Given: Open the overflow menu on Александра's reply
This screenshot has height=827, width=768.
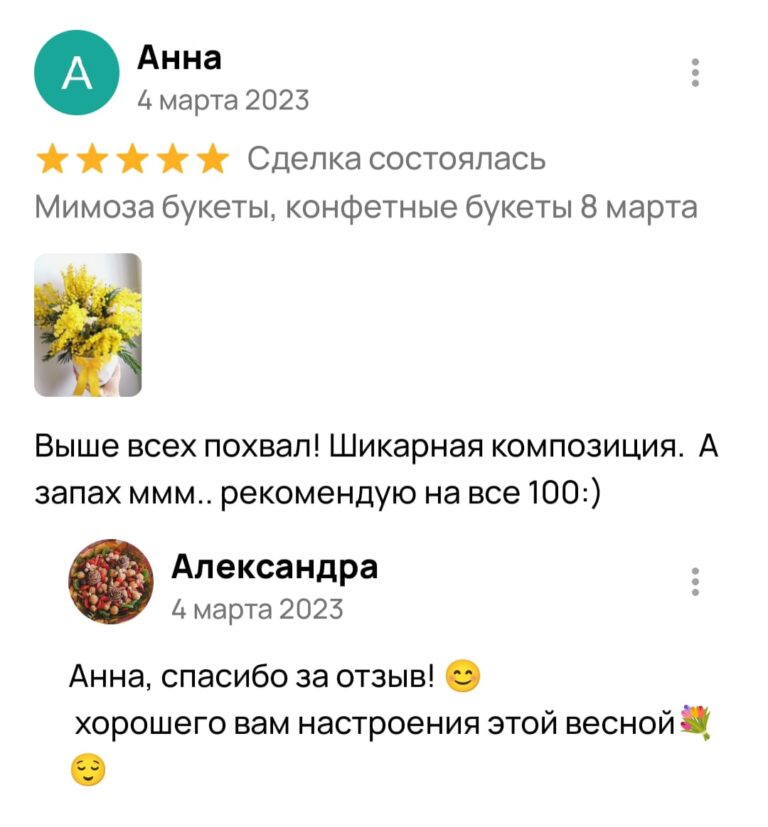Looking at the screenshot, I should (x=695, y=582).
